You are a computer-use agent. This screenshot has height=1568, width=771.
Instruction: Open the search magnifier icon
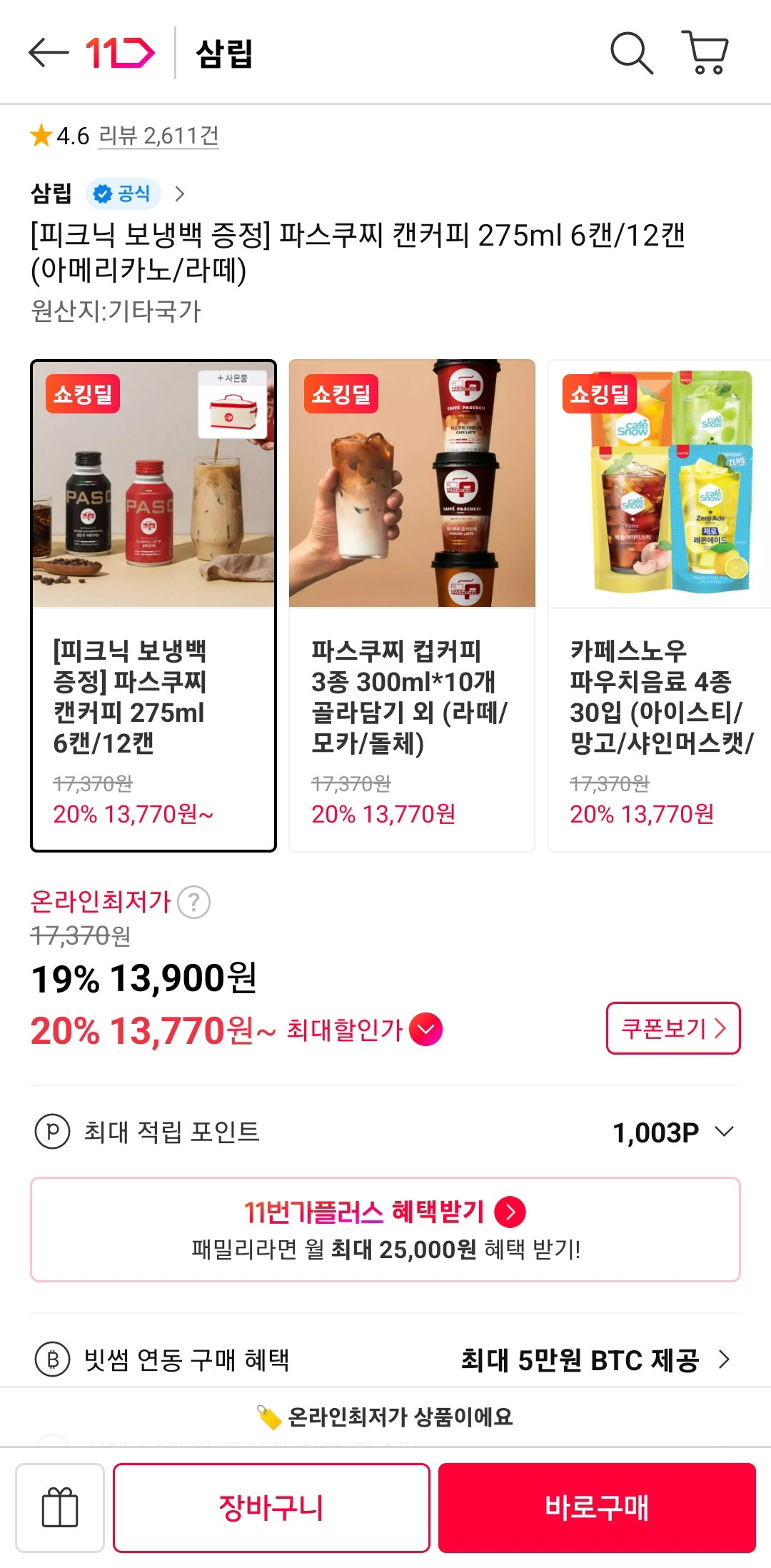(632, 53)
